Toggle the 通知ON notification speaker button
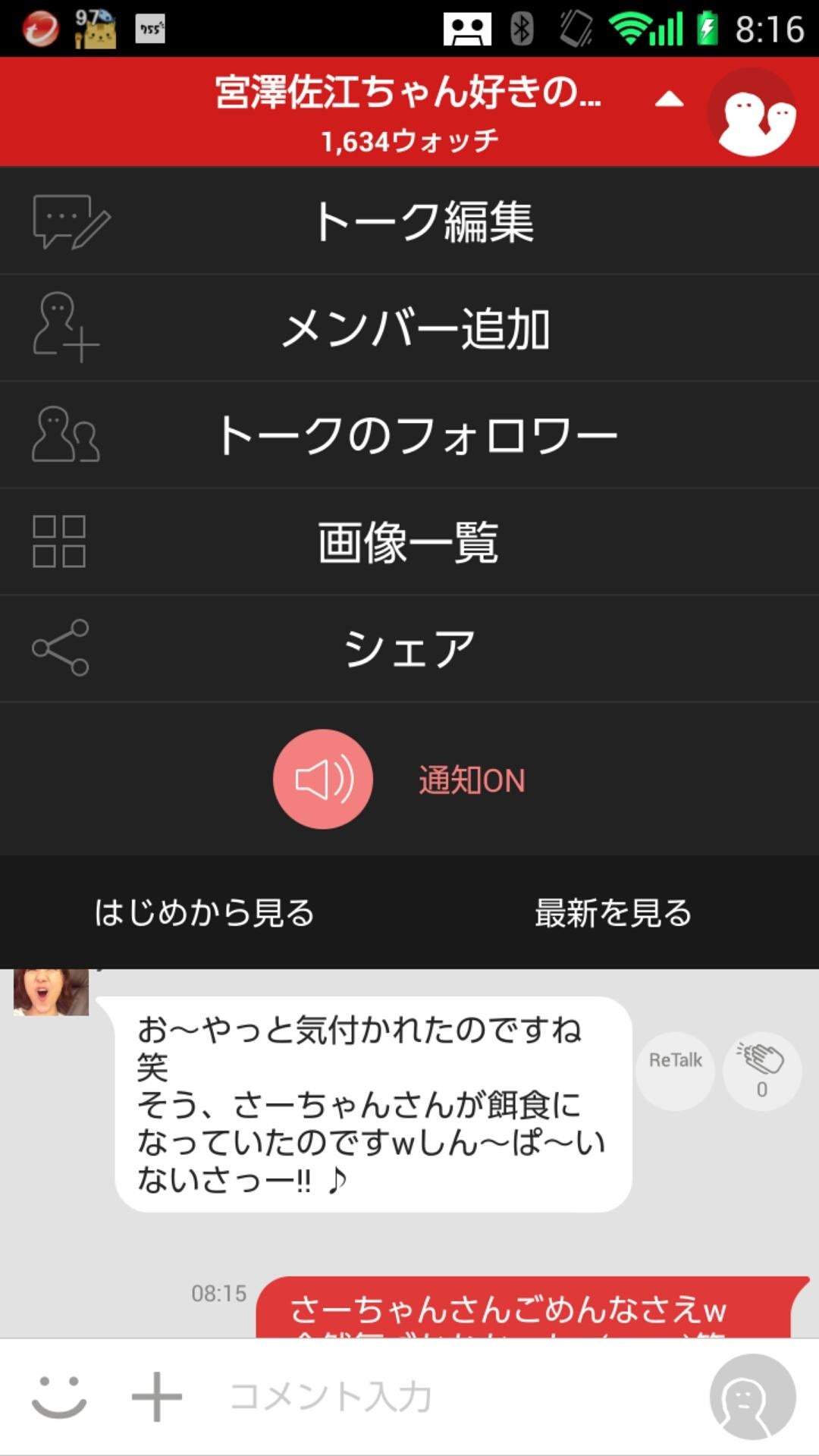This screenshot has width=819, height=1456. tap(323, 779)
